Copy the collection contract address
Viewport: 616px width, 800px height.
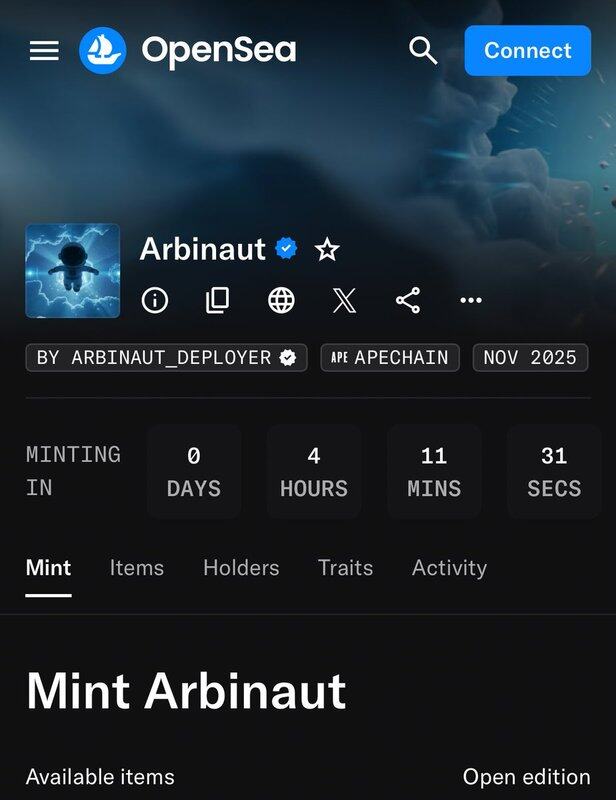pos(217,300)
